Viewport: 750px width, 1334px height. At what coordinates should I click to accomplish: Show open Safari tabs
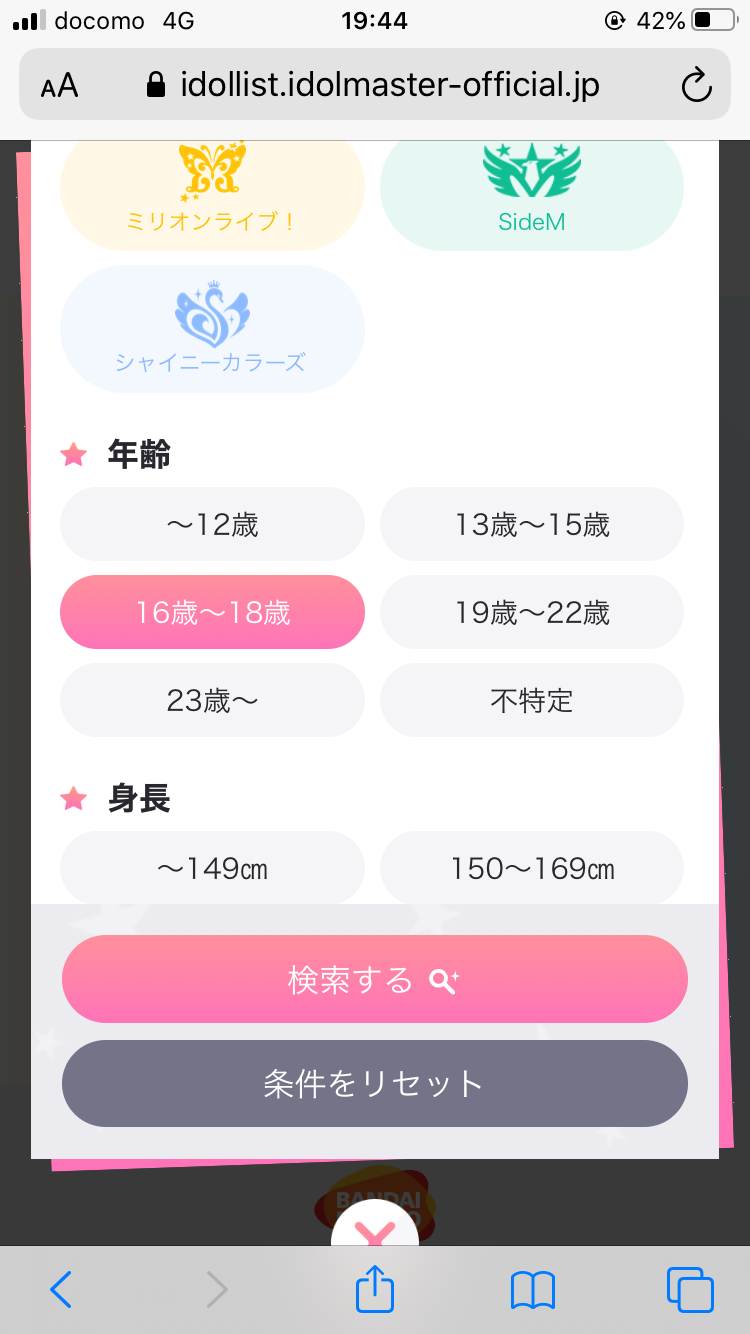coord(690,1290)
